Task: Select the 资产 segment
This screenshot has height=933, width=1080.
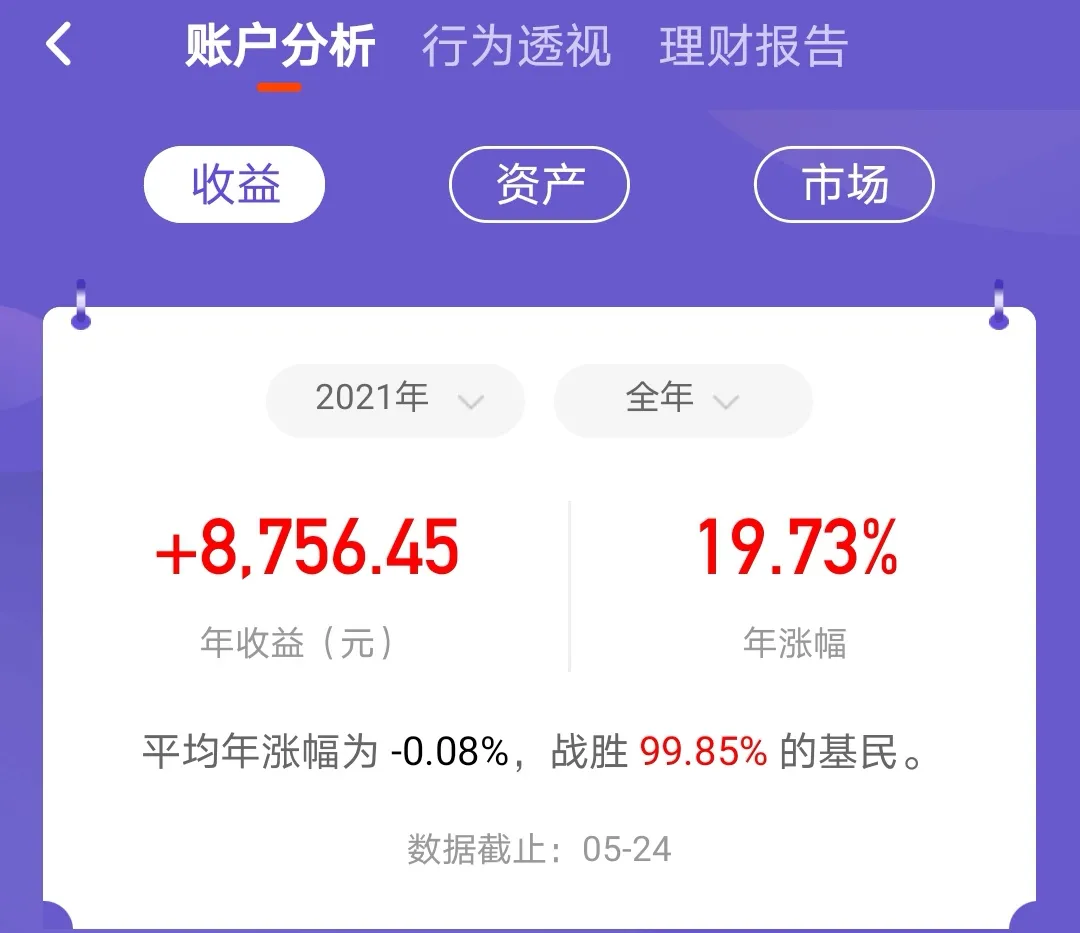Action: [x=540, y=185]
